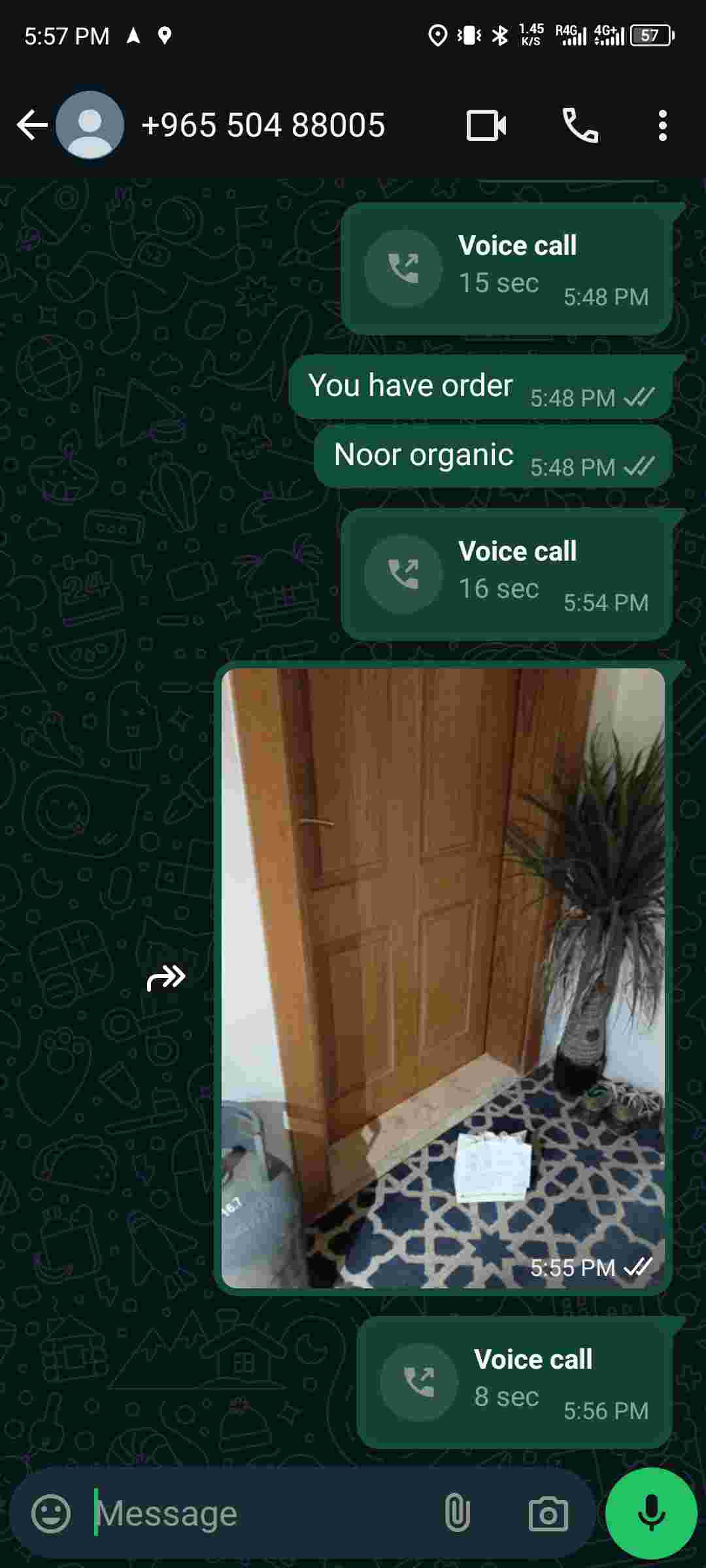The image size is (706, 1568).
Task: Open contact info for +965 504 88005
Action: [x=263, y=125]
